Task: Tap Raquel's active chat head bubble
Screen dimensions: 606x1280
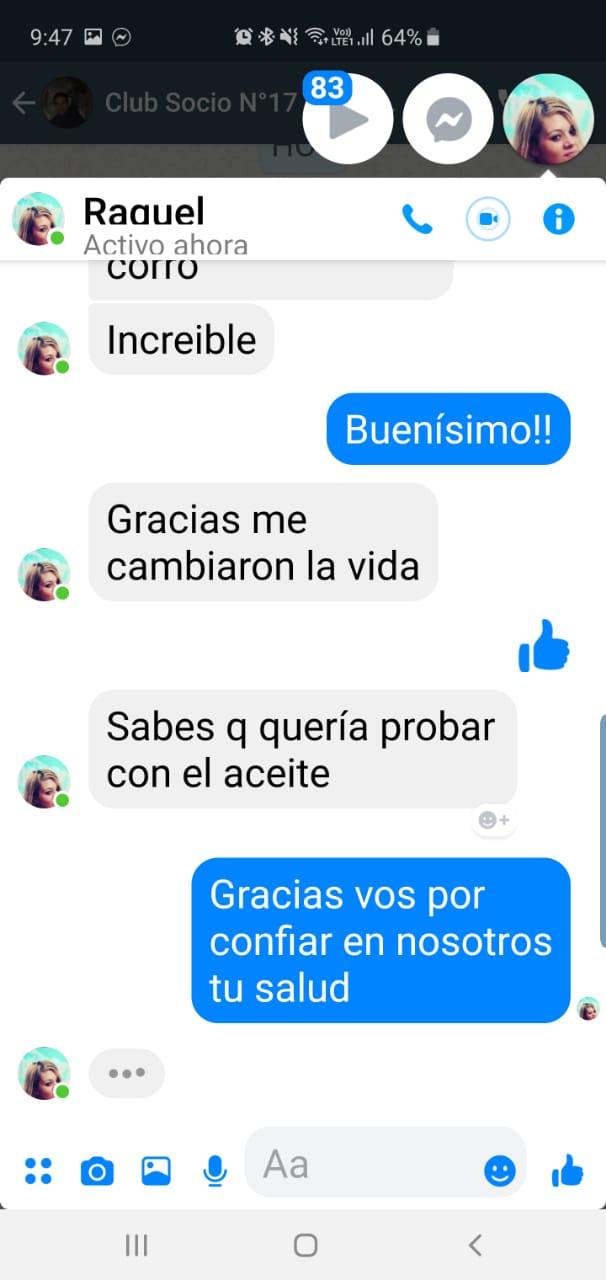Action: [548, 119]
